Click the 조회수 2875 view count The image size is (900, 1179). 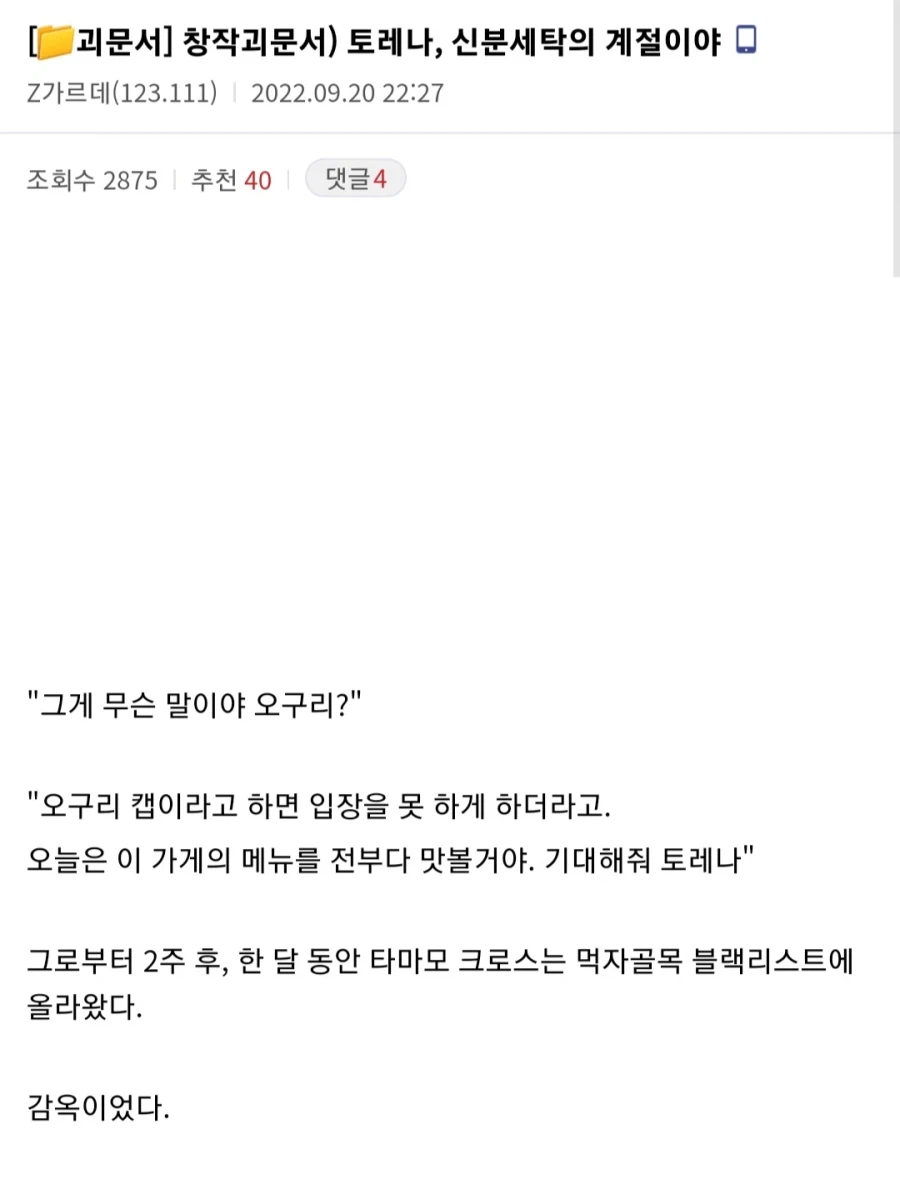point(93,179)
